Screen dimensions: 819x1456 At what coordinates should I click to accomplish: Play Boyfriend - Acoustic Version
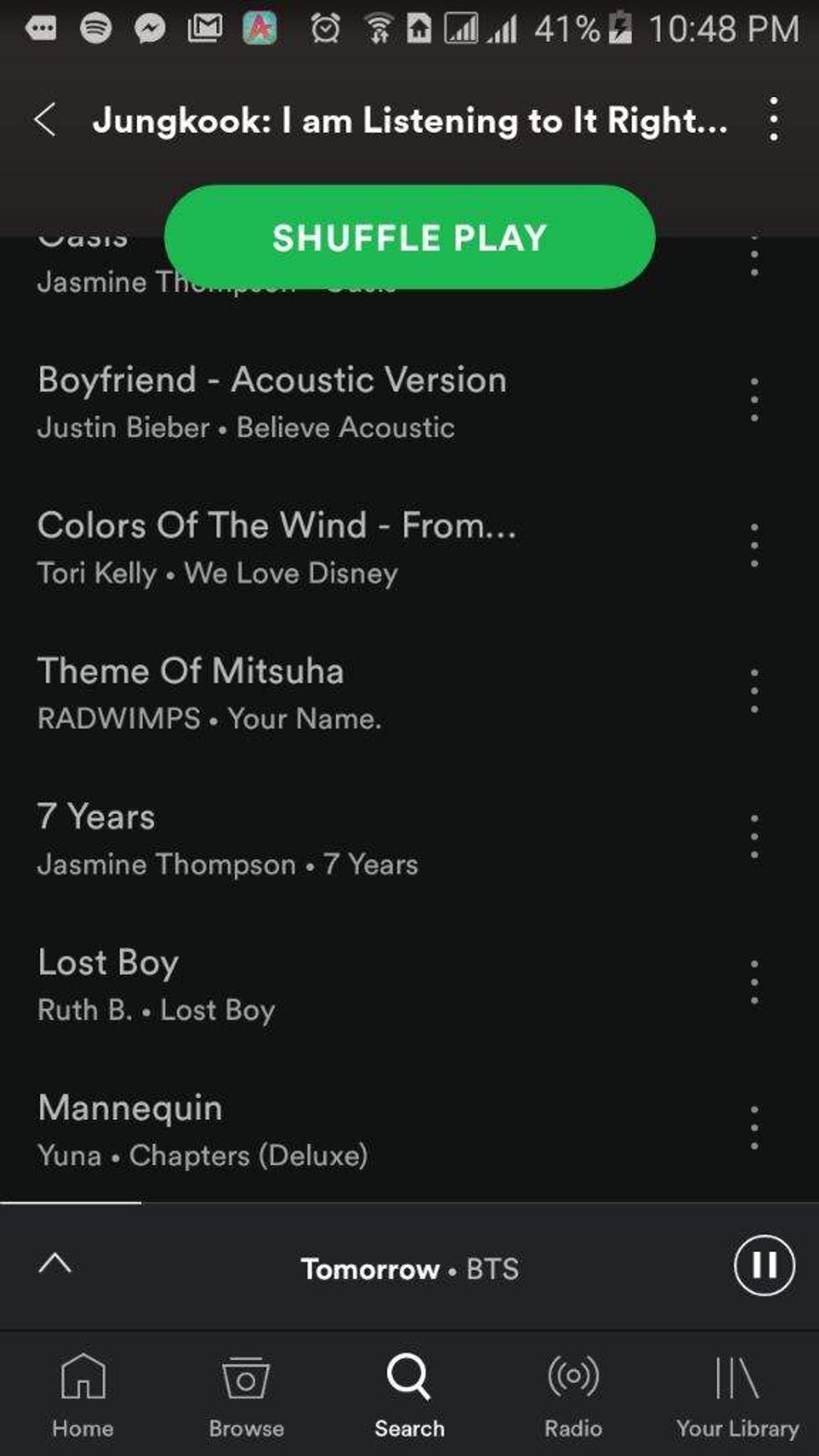pyautogui.click(x=272, y=401)
